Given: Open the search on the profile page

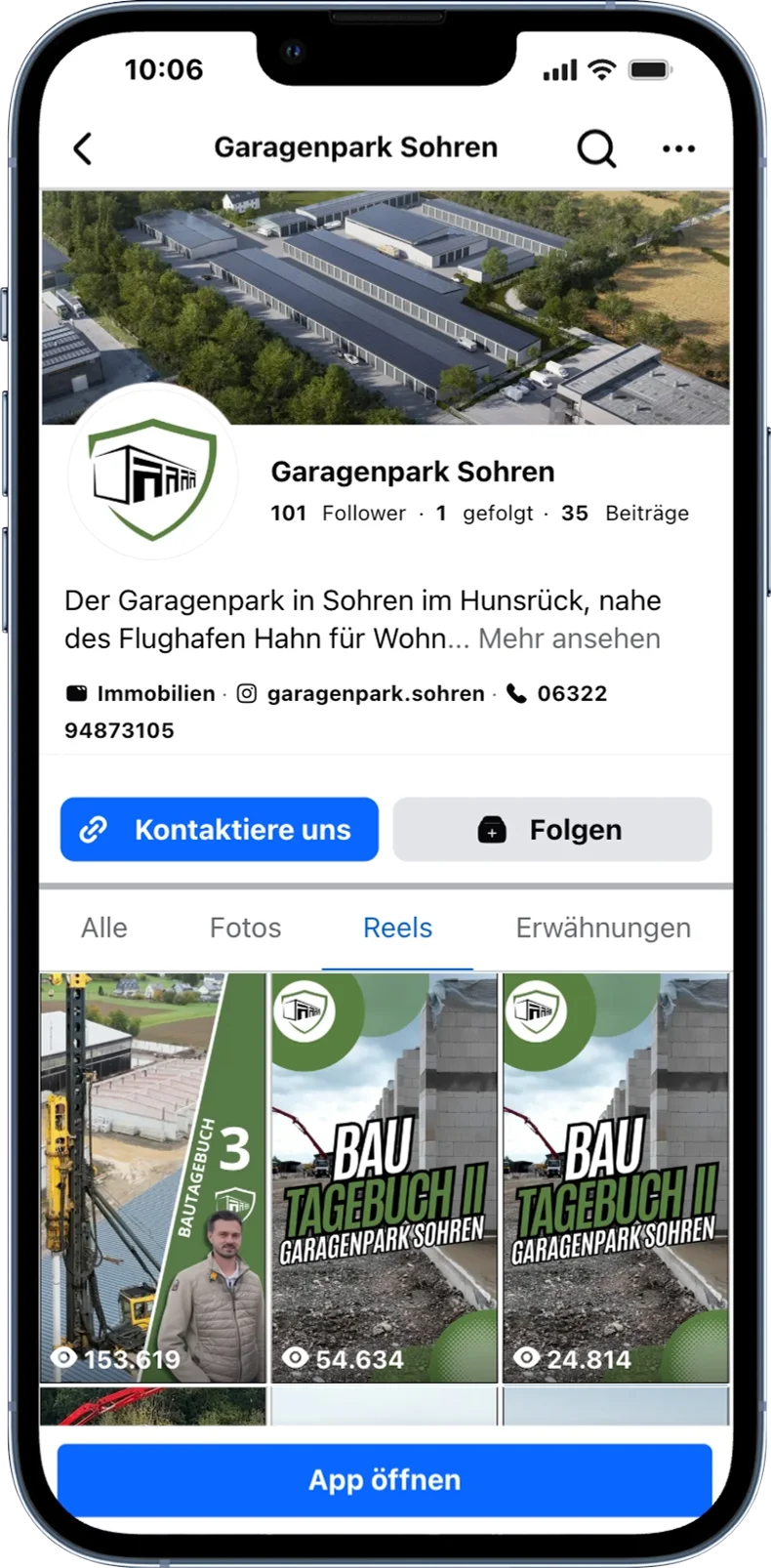Looking at the screenshot, I should [595, 148].
